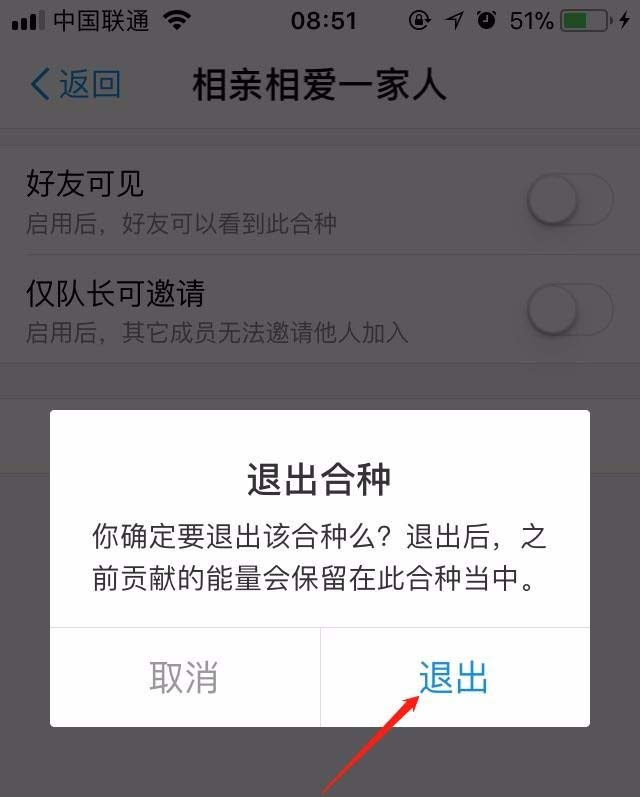The height and width of the screenshot is (797, 640).
Task: Confirm with the 退出 button
Action: coord(454,677)
